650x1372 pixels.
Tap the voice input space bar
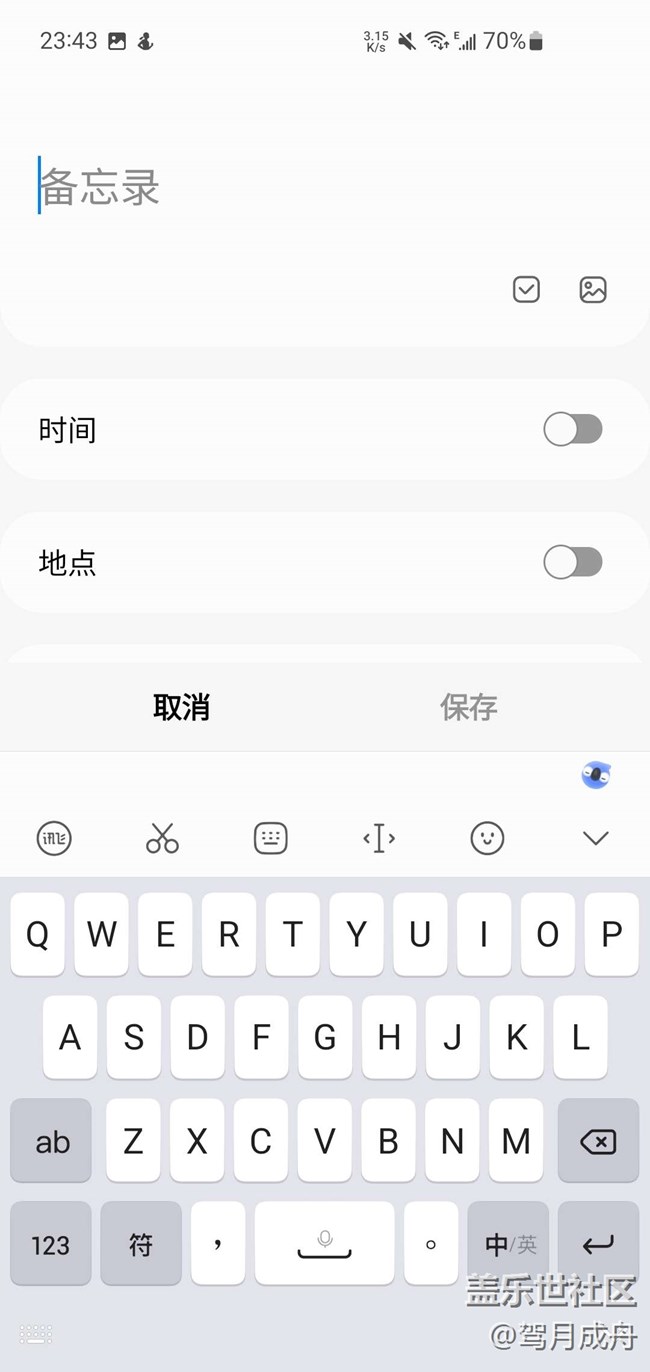tap(324, 1244)
